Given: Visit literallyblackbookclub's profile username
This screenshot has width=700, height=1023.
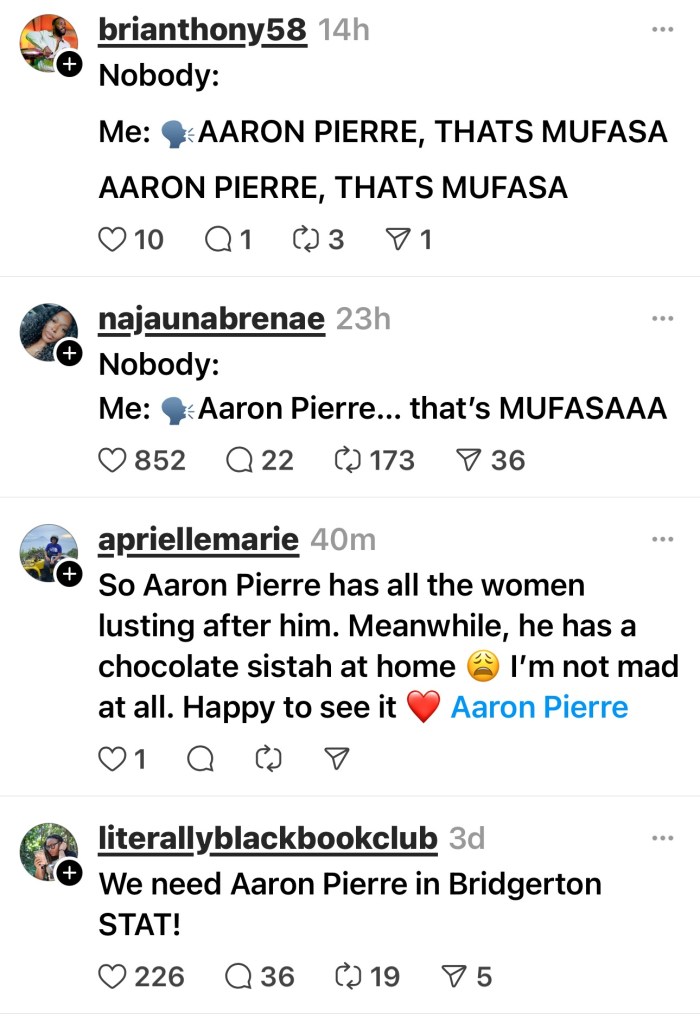Looking at the screenshot, I should 268,839.
